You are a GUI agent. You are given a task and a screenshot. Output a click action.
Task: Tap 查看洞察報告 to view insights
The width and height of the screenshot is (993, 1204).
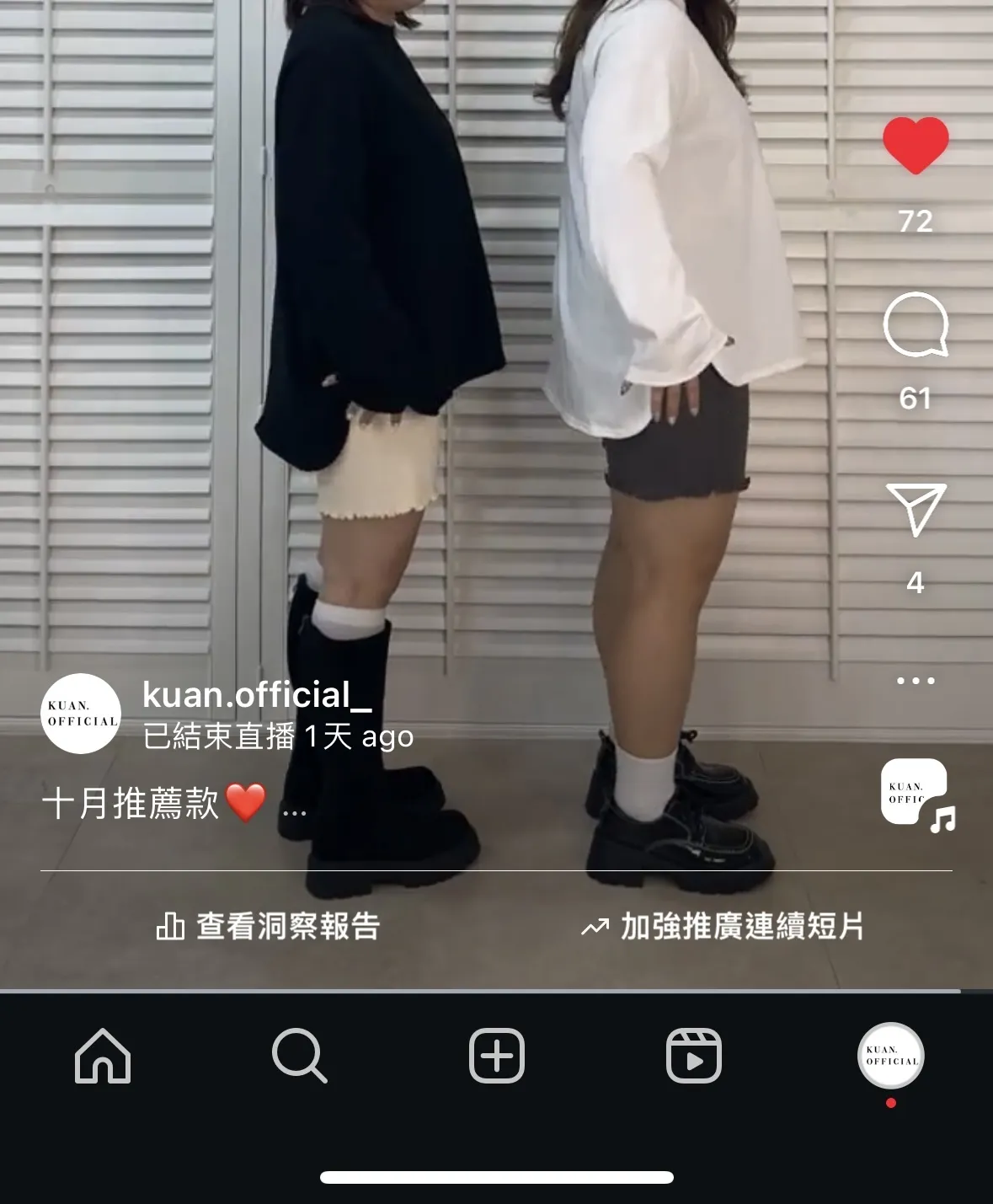click(x=269, y=927)
